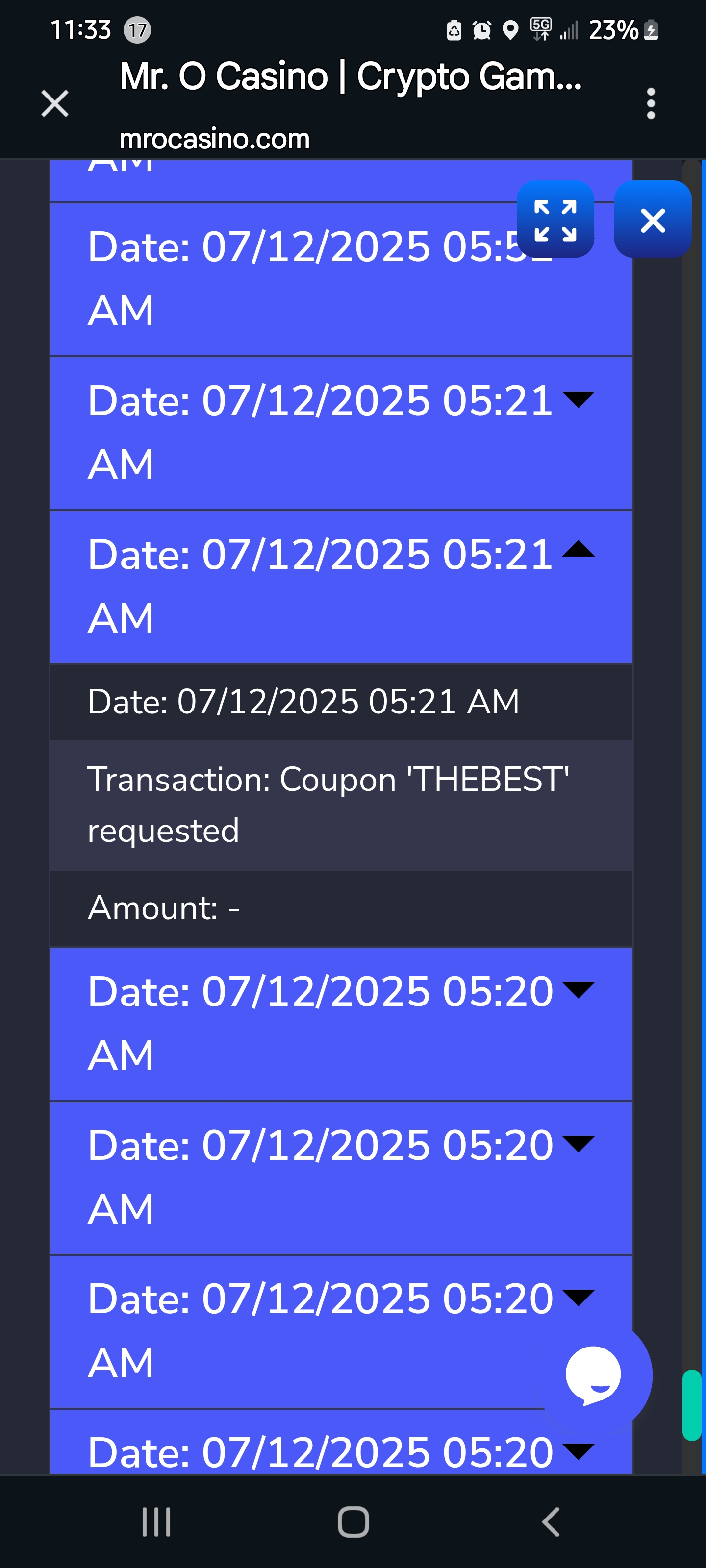The width and height of the screenshot is (706, 1568).
Task: Close the browser tab with X
Action: pyautogui.click(x=55, y=103)
